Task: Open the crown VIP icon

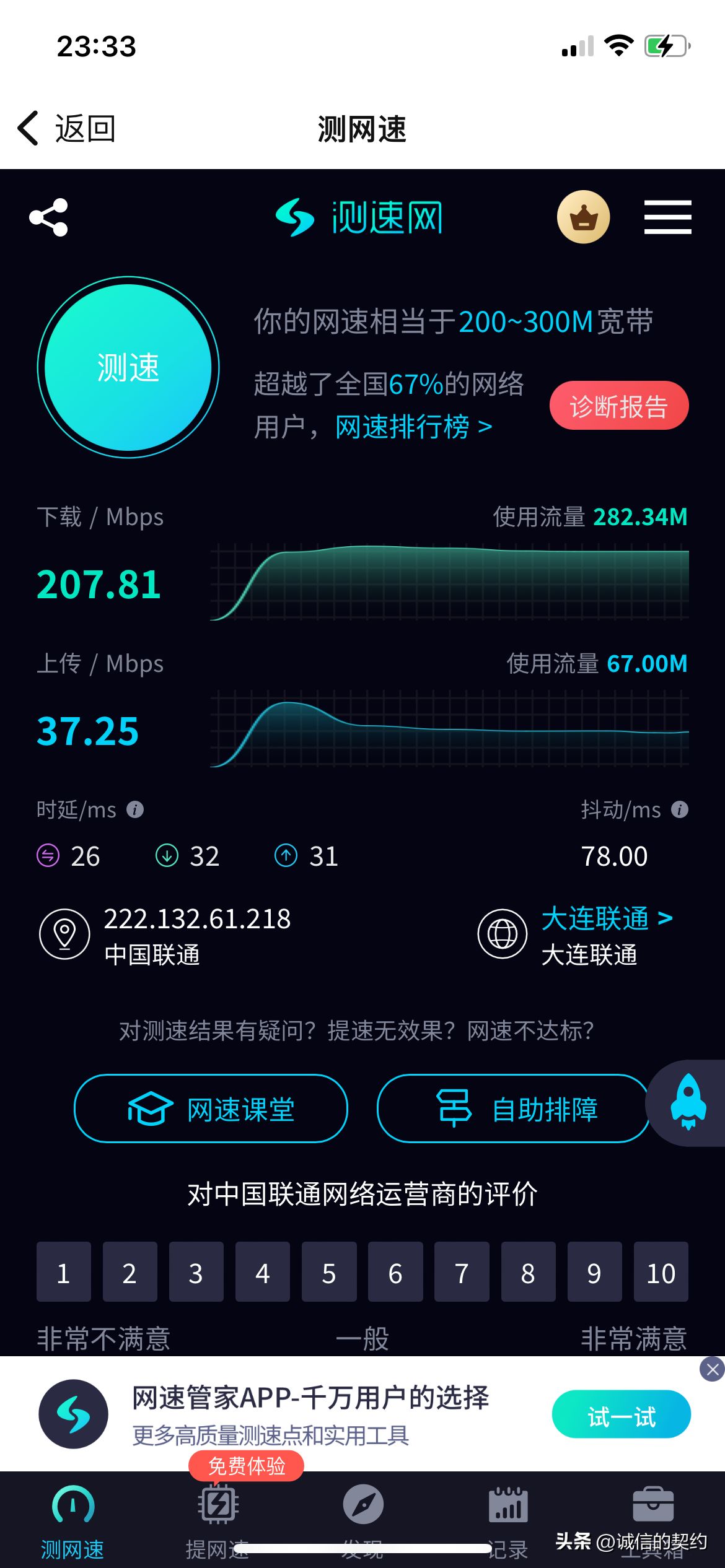Action: [583, 217]
